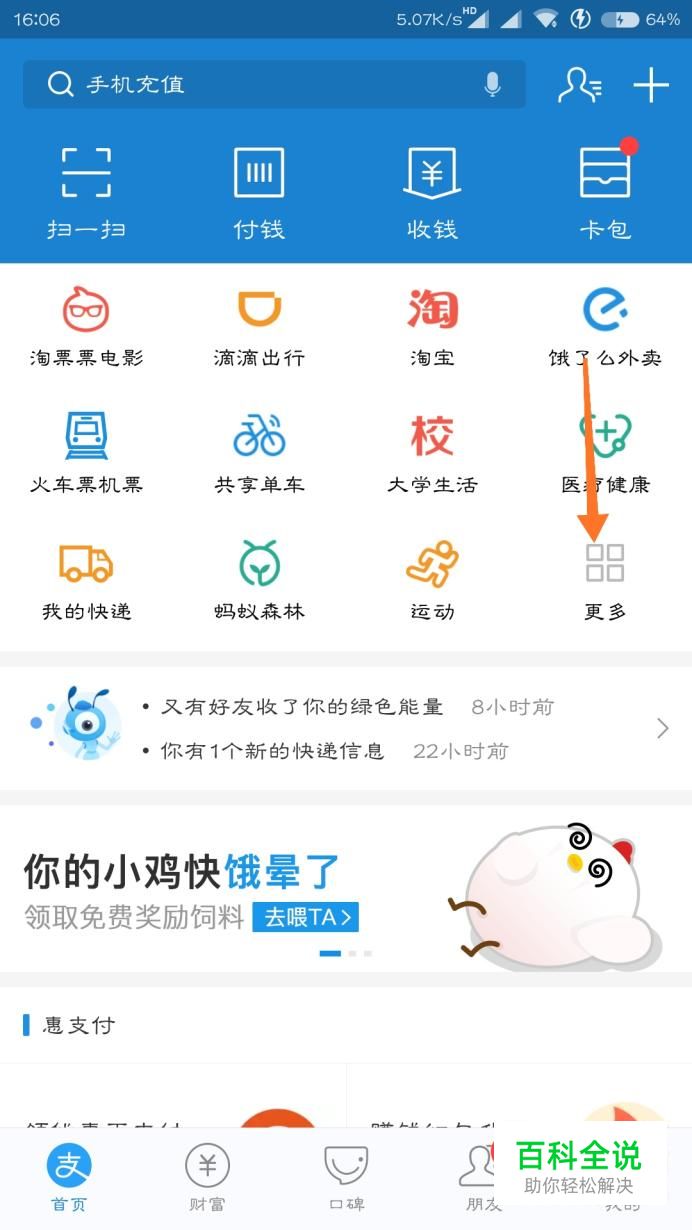Check 我的快递 deliveries
Viewport: 692px width, 1230px height.
coord(86,579)
